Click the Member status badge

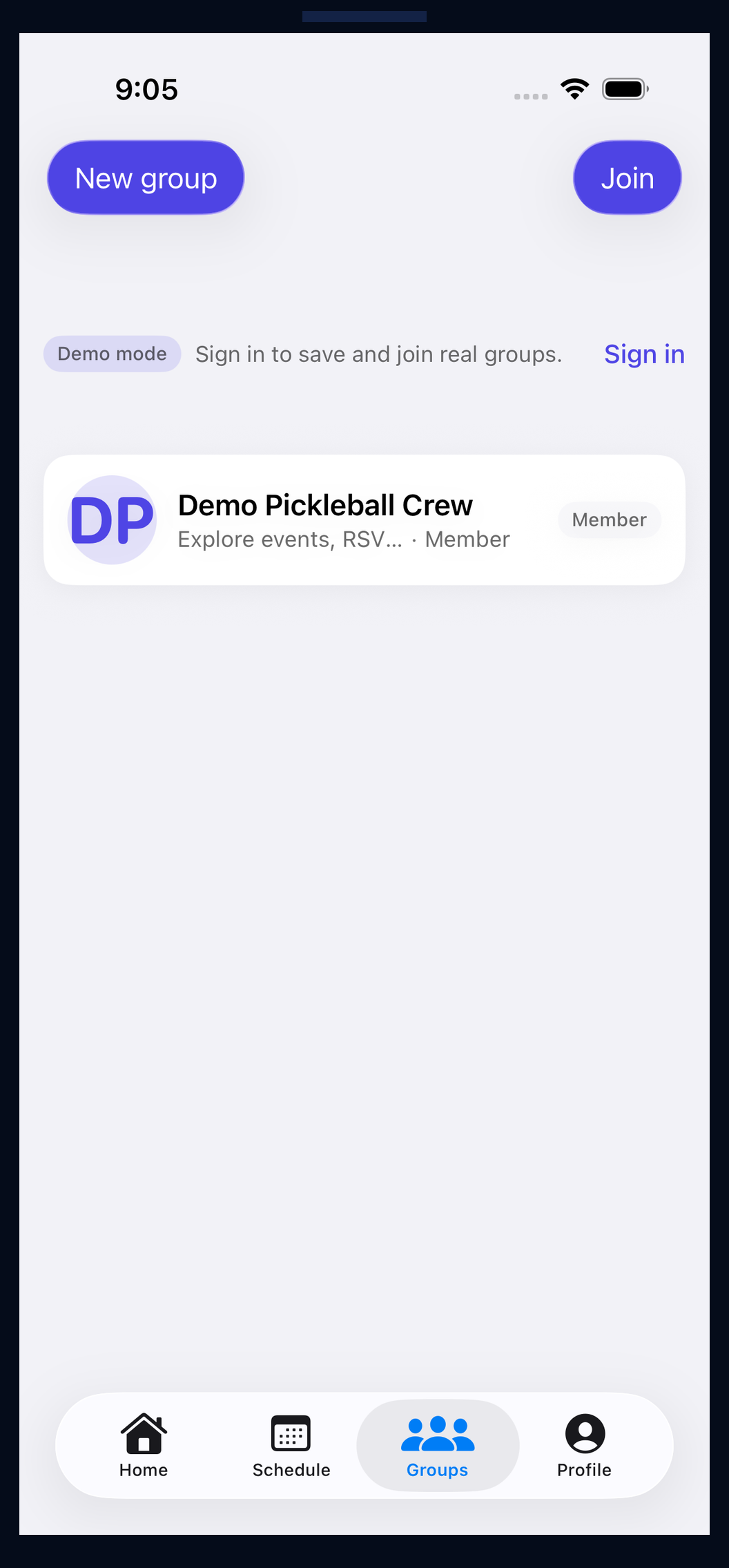coord(609,519)
